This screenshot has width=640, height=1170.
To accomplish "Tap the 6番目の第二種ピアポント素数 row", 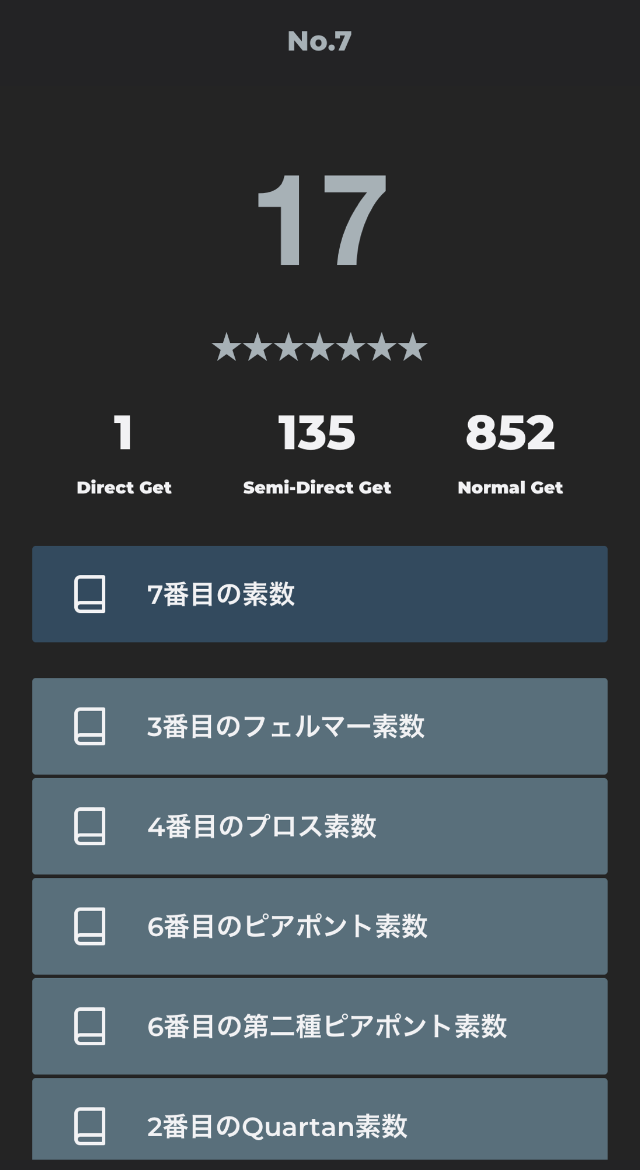I will click(319, 1026).
